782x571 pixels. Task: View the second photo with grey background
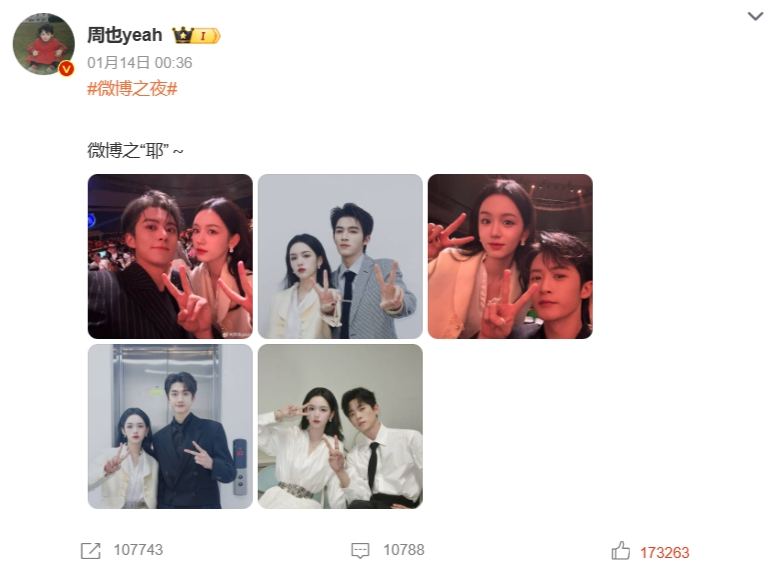click(x=340, y=256)
